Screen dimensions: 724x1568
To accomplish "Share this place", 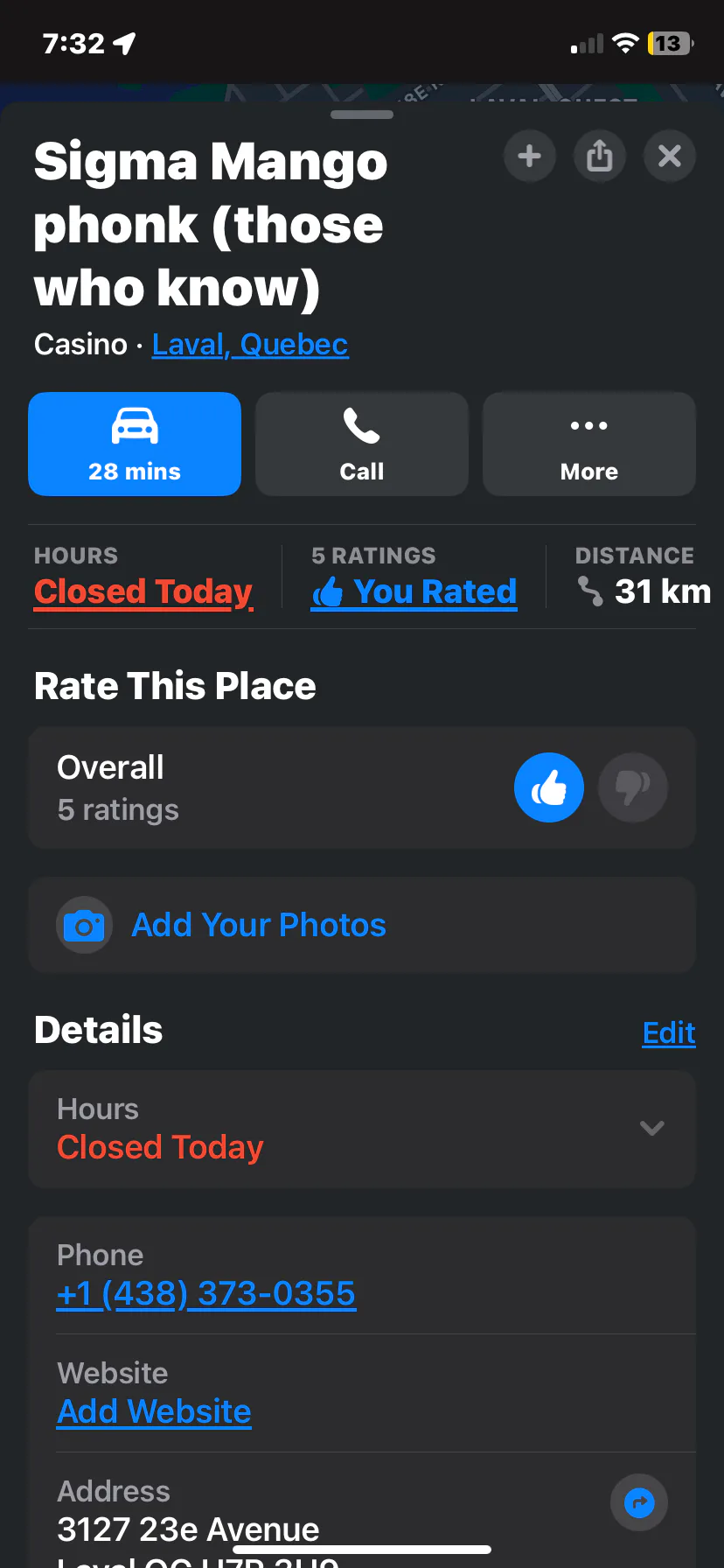I will (x=599, y=157).
